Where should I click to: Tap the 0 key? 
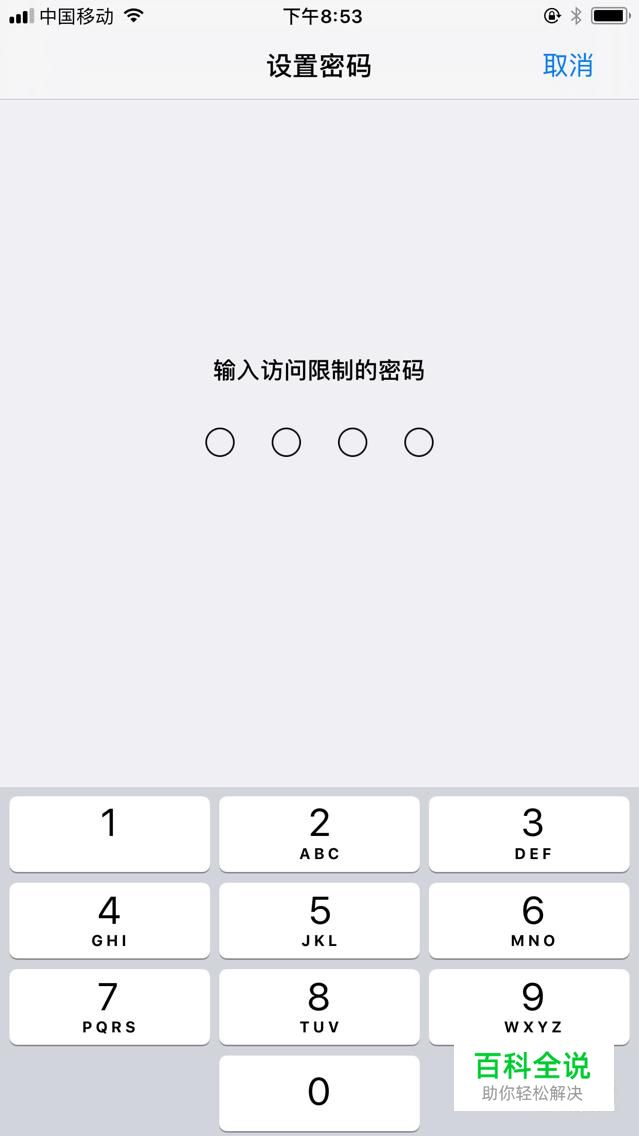(x=320, y=1093)
